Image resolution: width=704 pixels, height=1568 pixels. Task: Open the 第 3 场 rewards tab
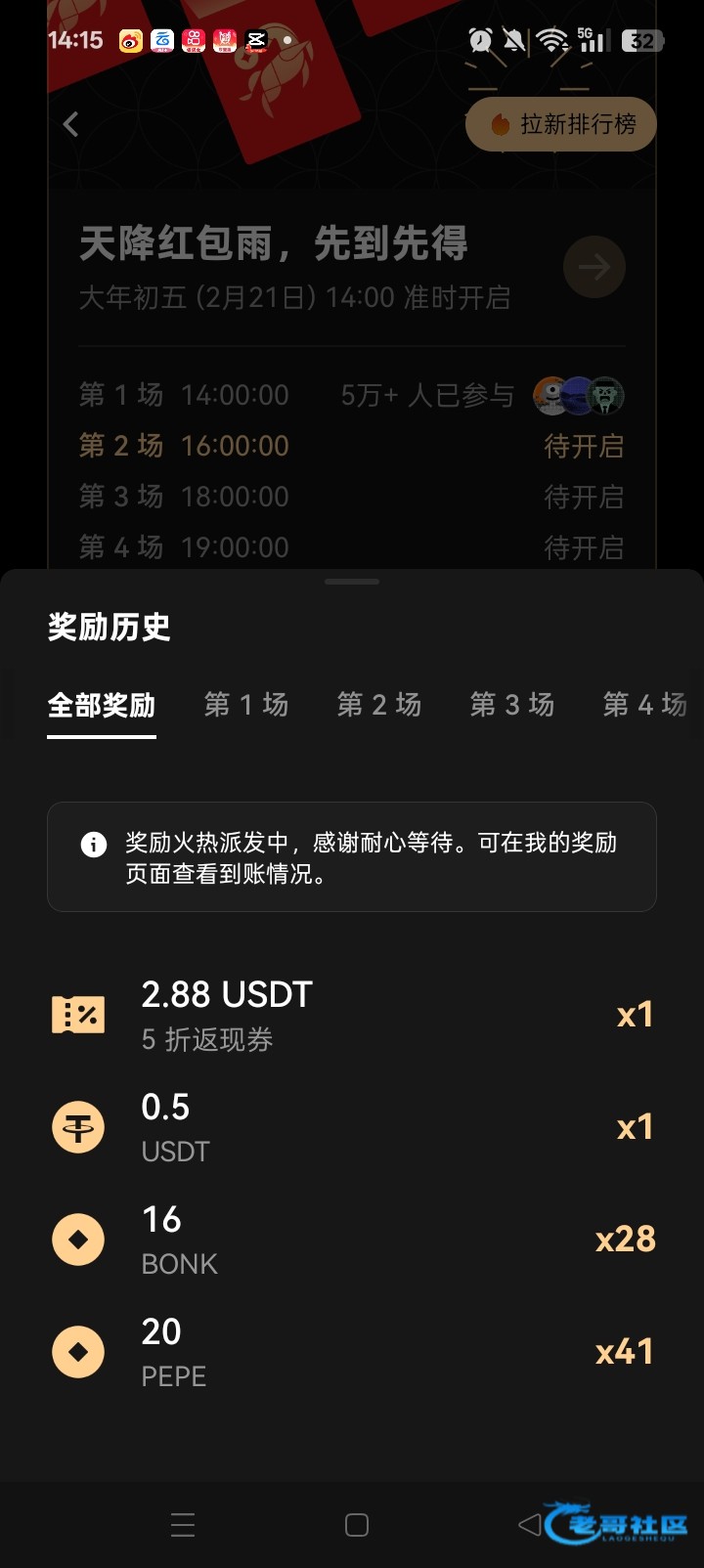(512, 705)
